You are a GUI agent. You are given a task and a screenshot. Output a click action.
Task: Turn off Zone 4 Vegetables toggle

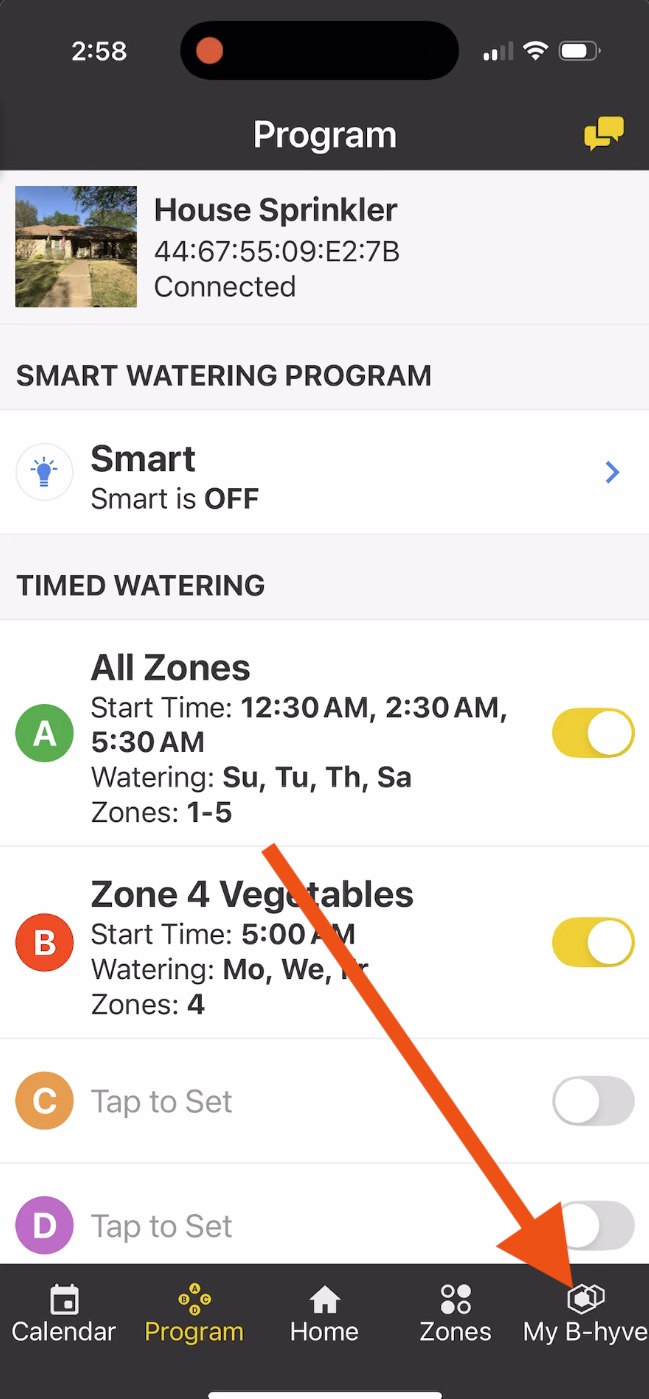(593, 943)
